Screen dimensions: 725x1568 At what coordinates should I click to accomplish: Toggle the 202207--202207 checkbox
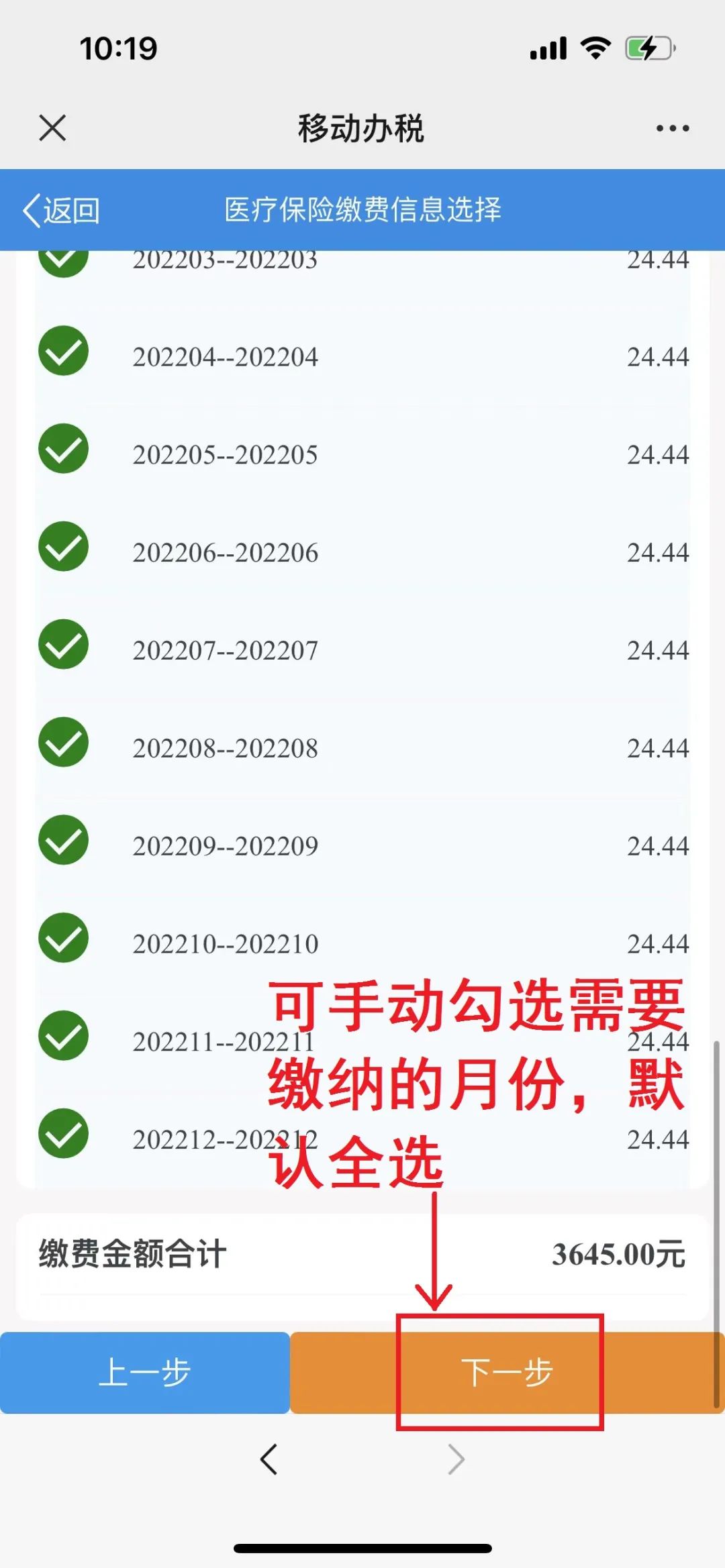63,644
